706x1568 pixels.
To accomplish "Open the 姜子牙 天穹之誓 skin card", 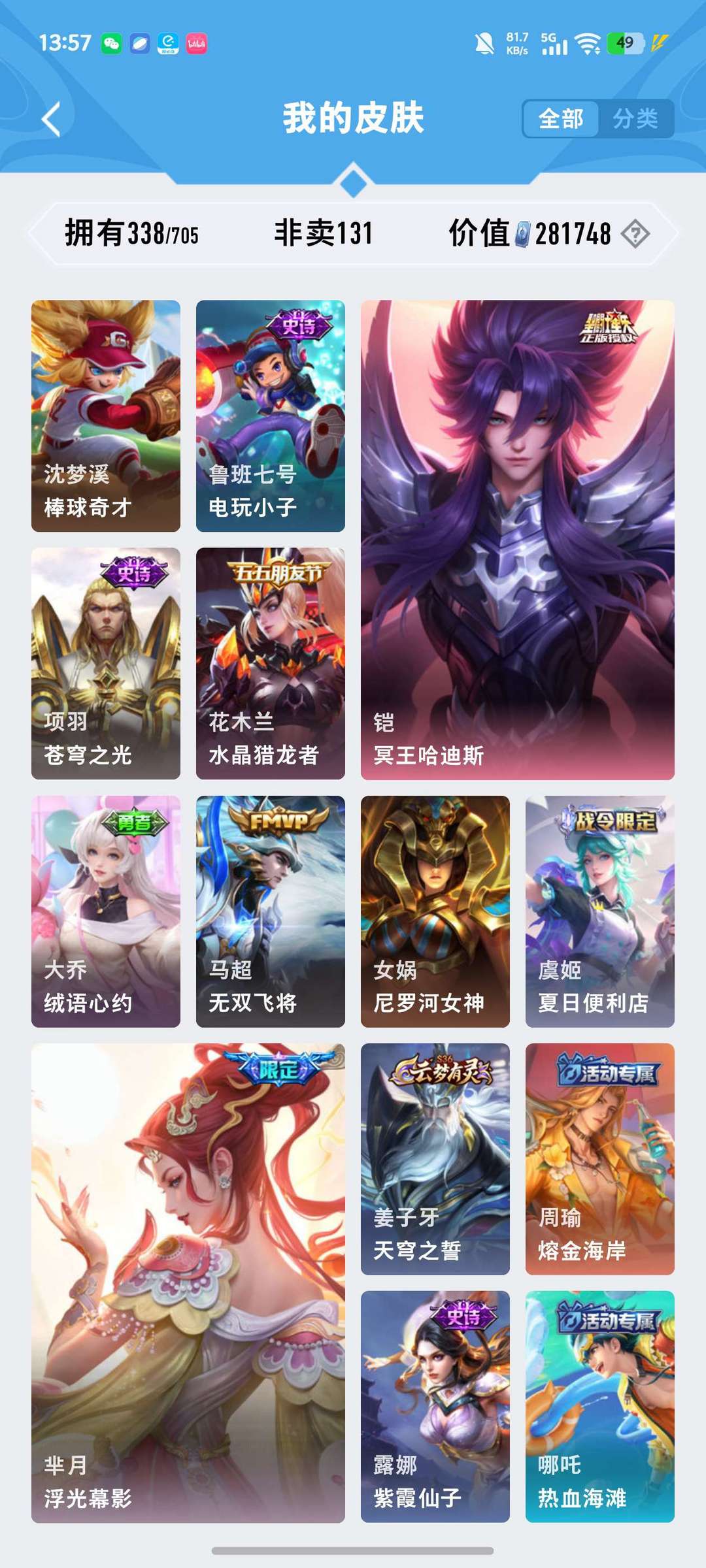I will (435, 1159).
